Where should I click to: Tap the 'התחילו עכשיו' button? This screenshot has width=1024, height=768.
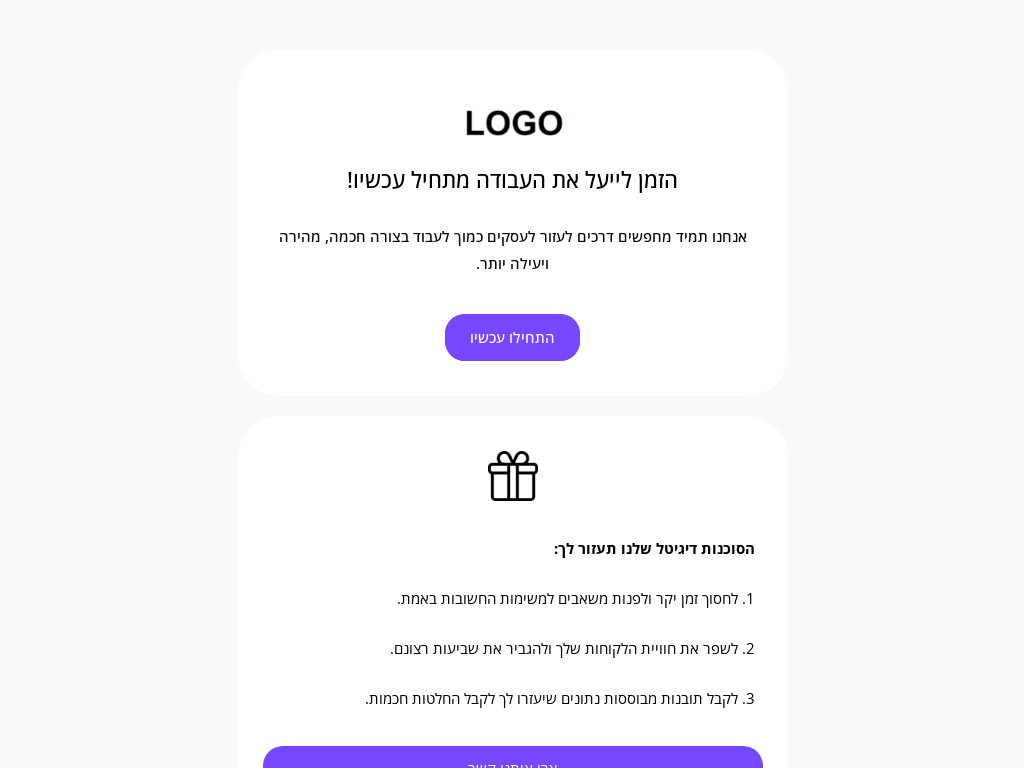pos(512,338)
